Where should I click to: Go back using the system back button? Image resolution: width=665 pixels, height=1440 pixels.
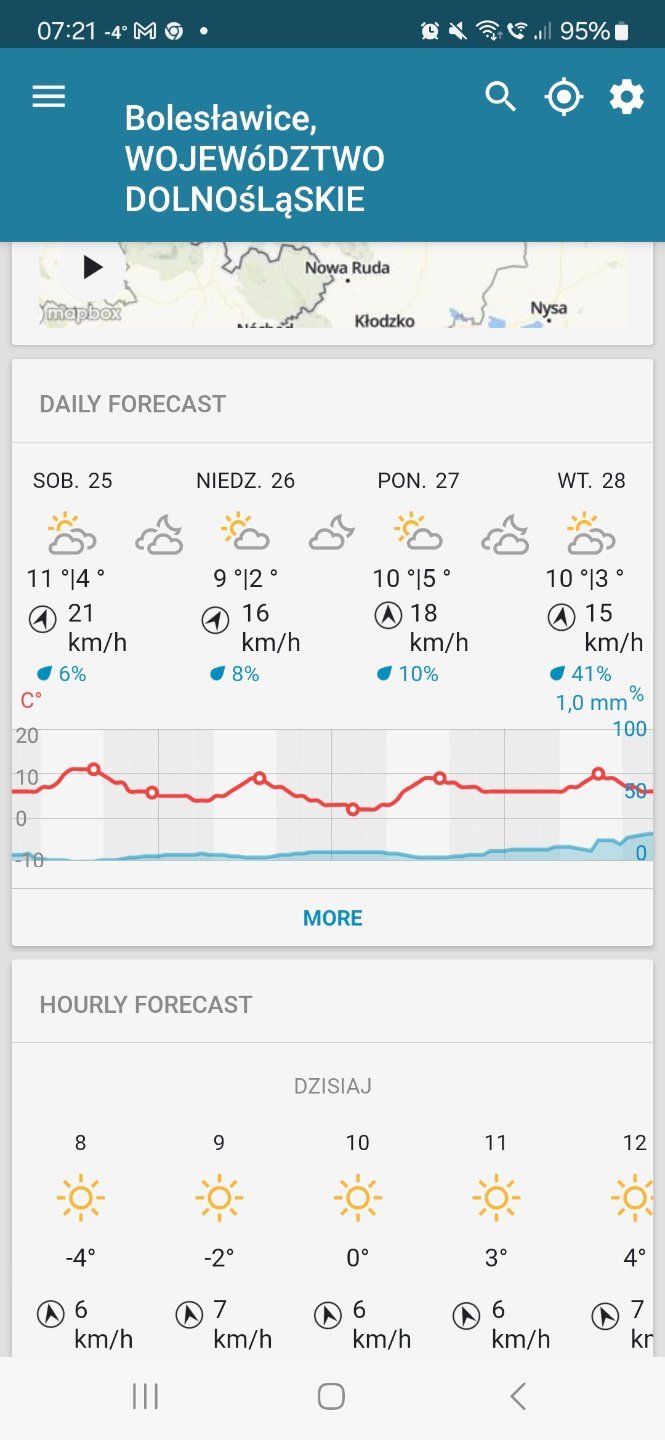pos(517,1397)
